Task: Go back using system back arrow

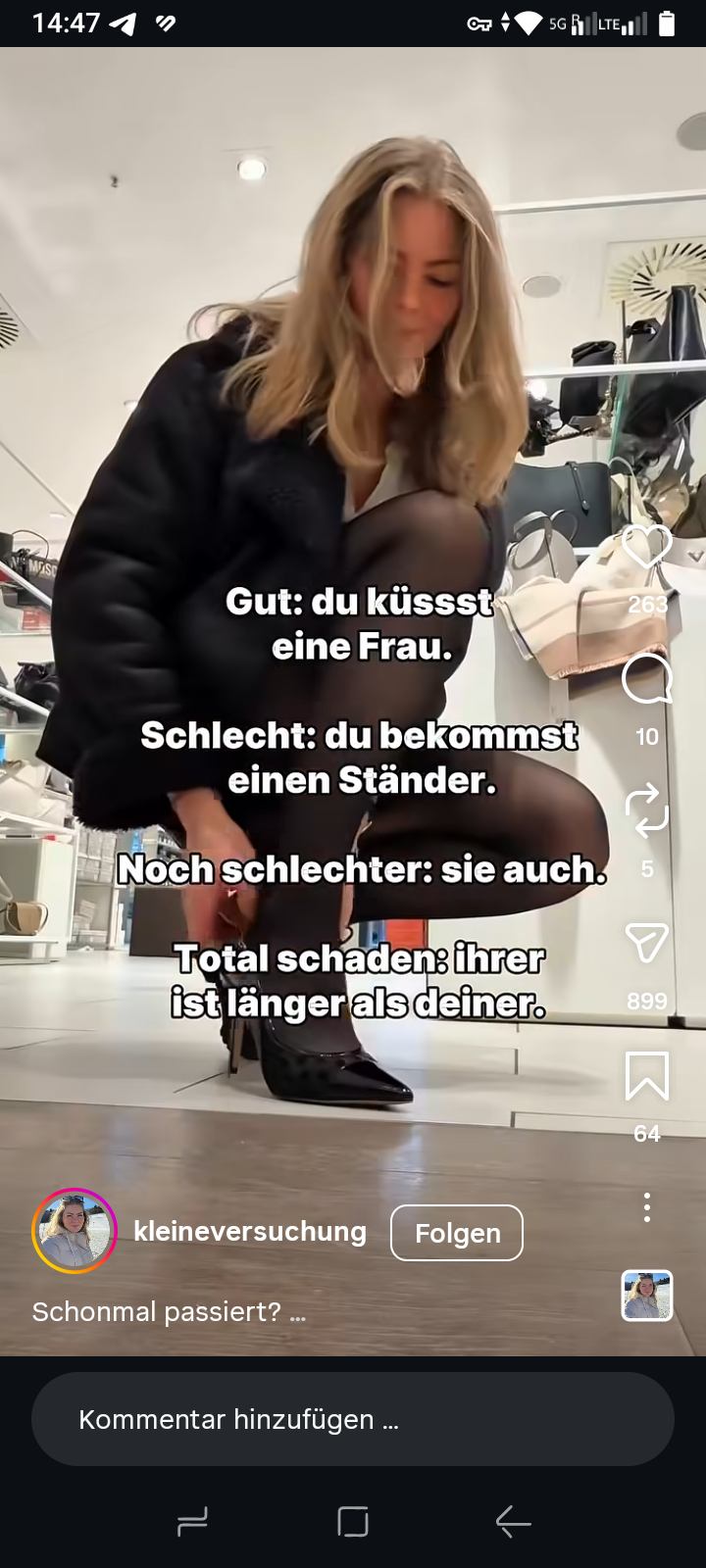Action: pos(513,1522)
